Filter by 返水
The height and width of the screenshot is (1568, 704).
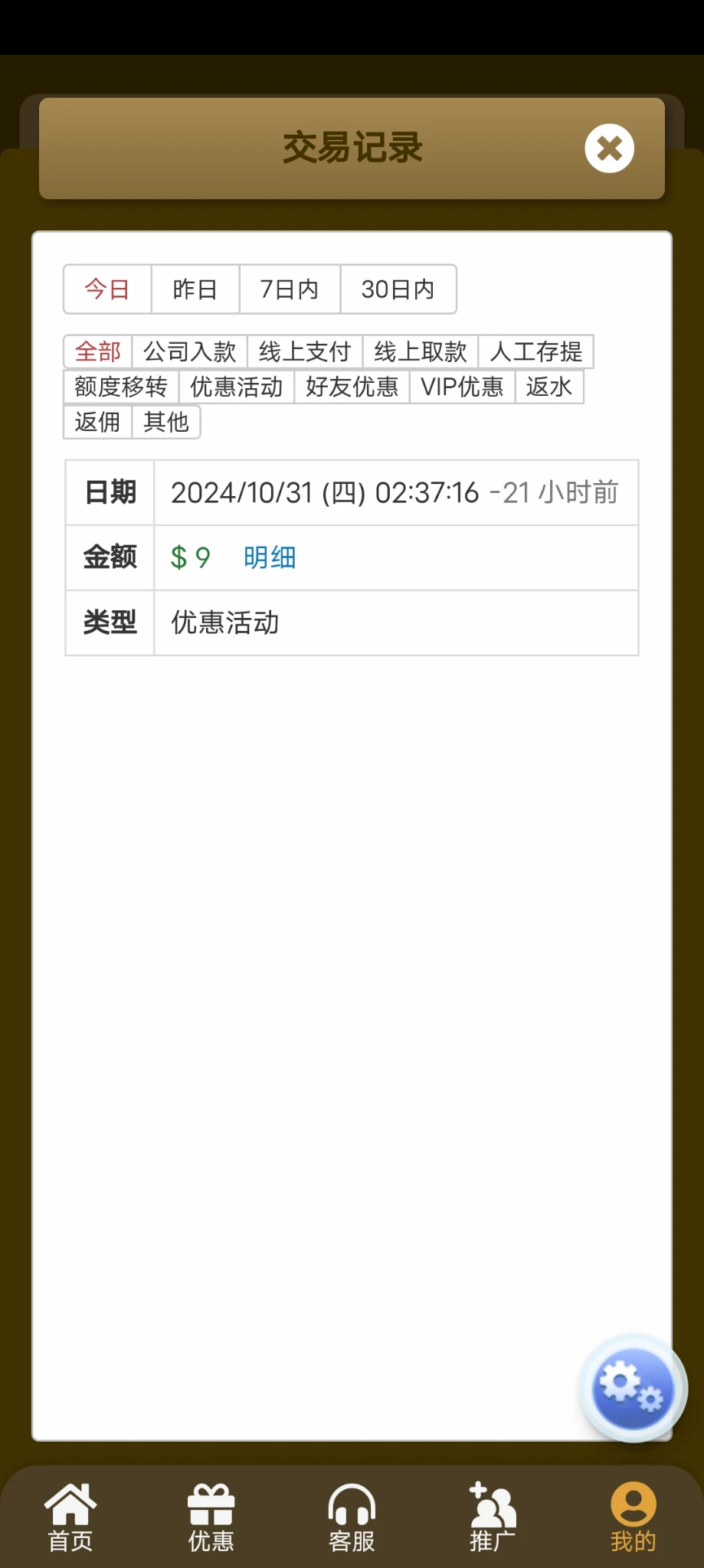(548, 387)
